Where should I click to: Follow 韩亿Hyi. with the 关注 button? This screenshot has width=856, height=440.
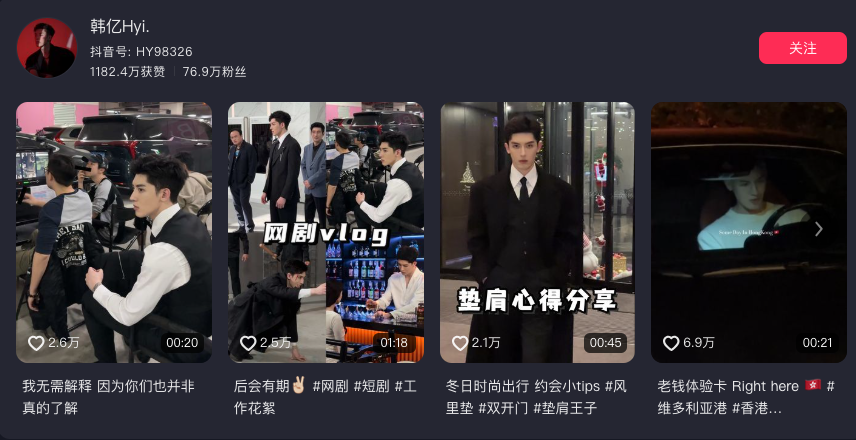[802, 48]
